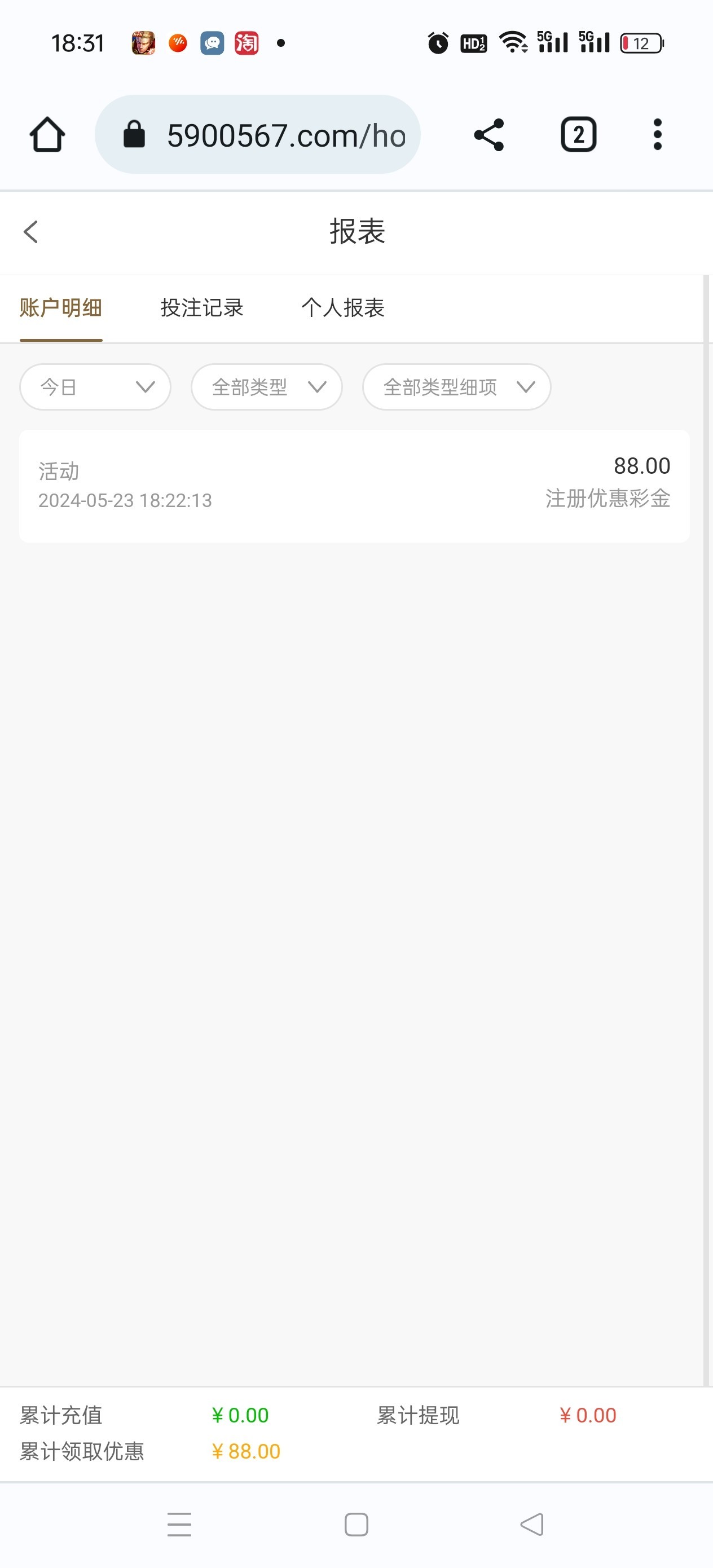Expand the 今日 date dropdown

(95, 387)
